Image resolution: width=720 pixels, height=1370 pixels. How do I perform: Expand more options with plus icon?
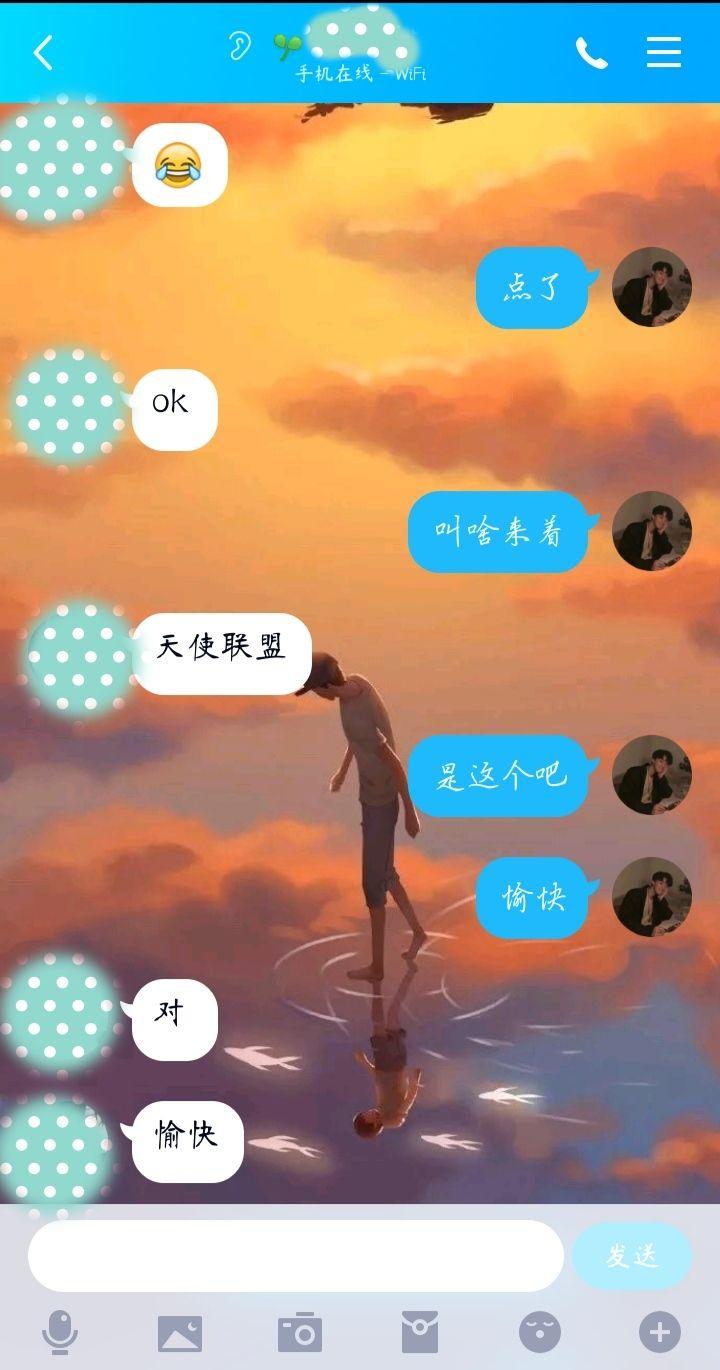pos(660,1333)
